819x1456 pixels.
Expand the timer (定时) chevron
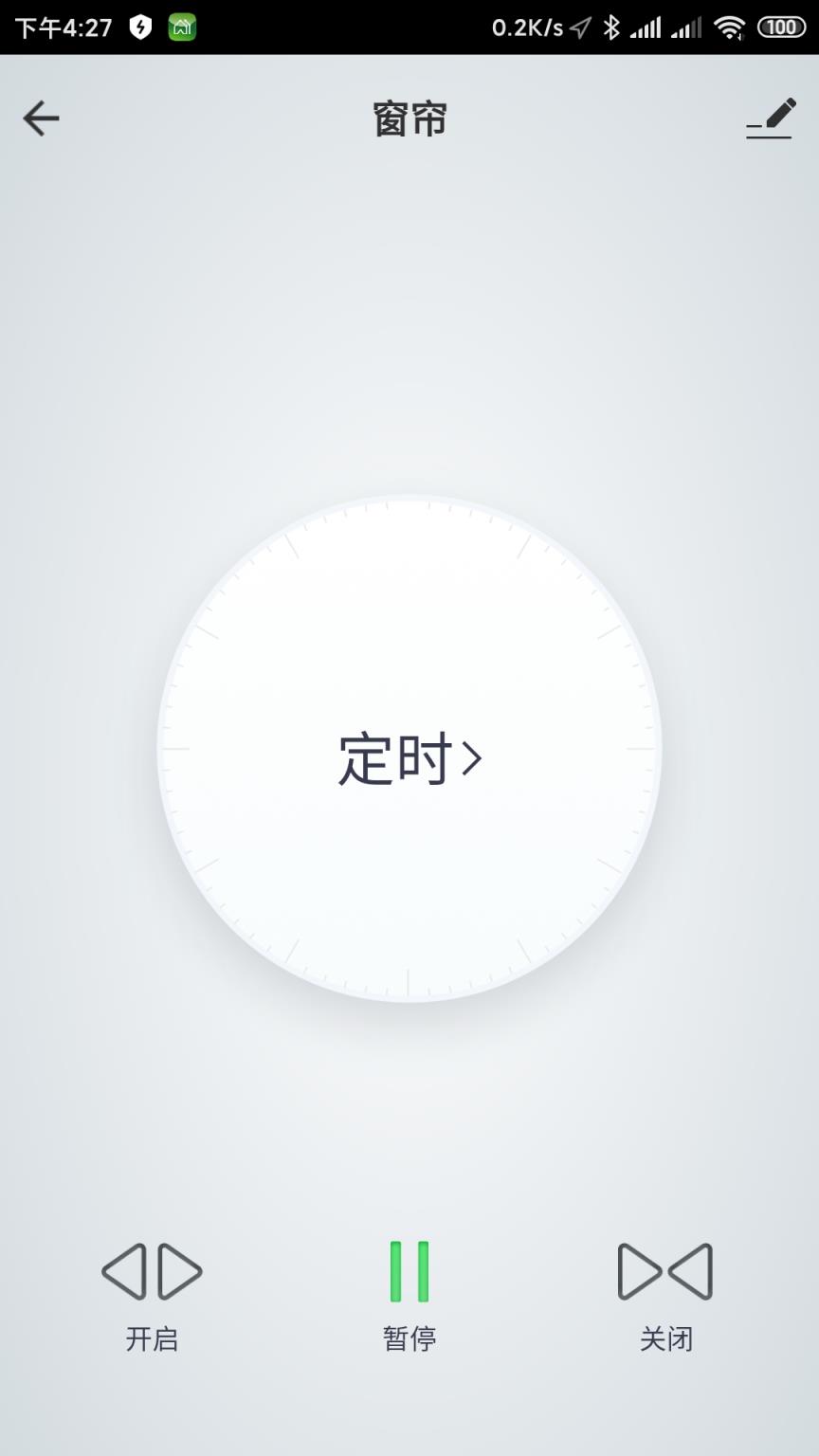[474, 760]
